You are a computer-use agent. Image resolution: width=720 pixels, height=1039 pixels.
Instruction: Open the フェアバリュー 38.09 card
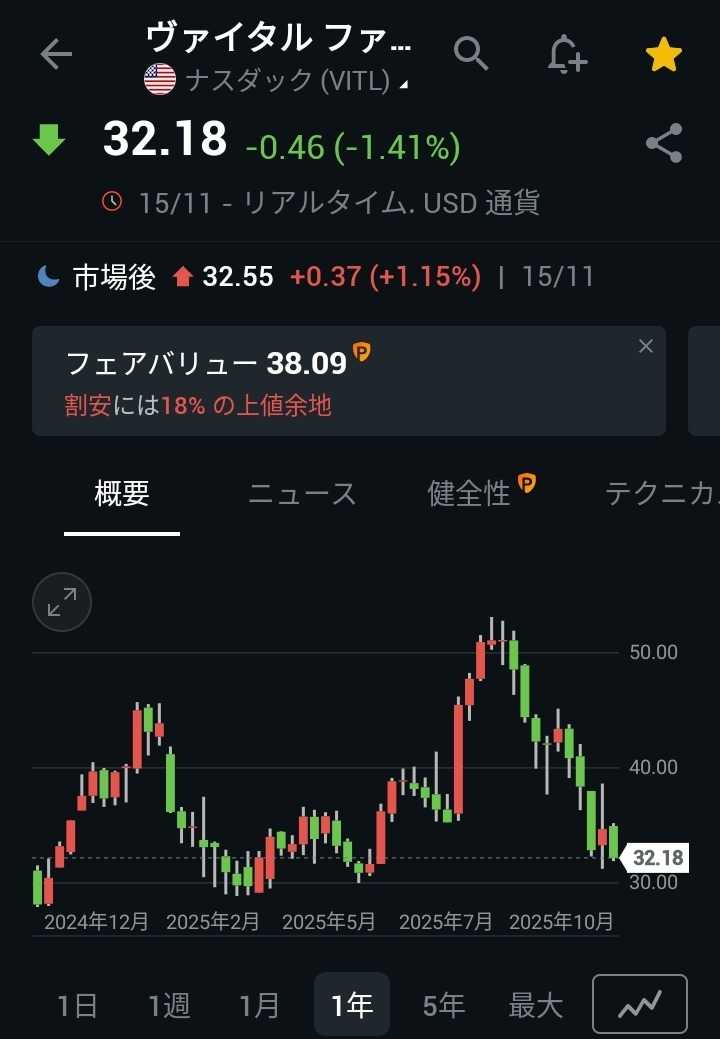pyautogui.click(x=300, y=380)
